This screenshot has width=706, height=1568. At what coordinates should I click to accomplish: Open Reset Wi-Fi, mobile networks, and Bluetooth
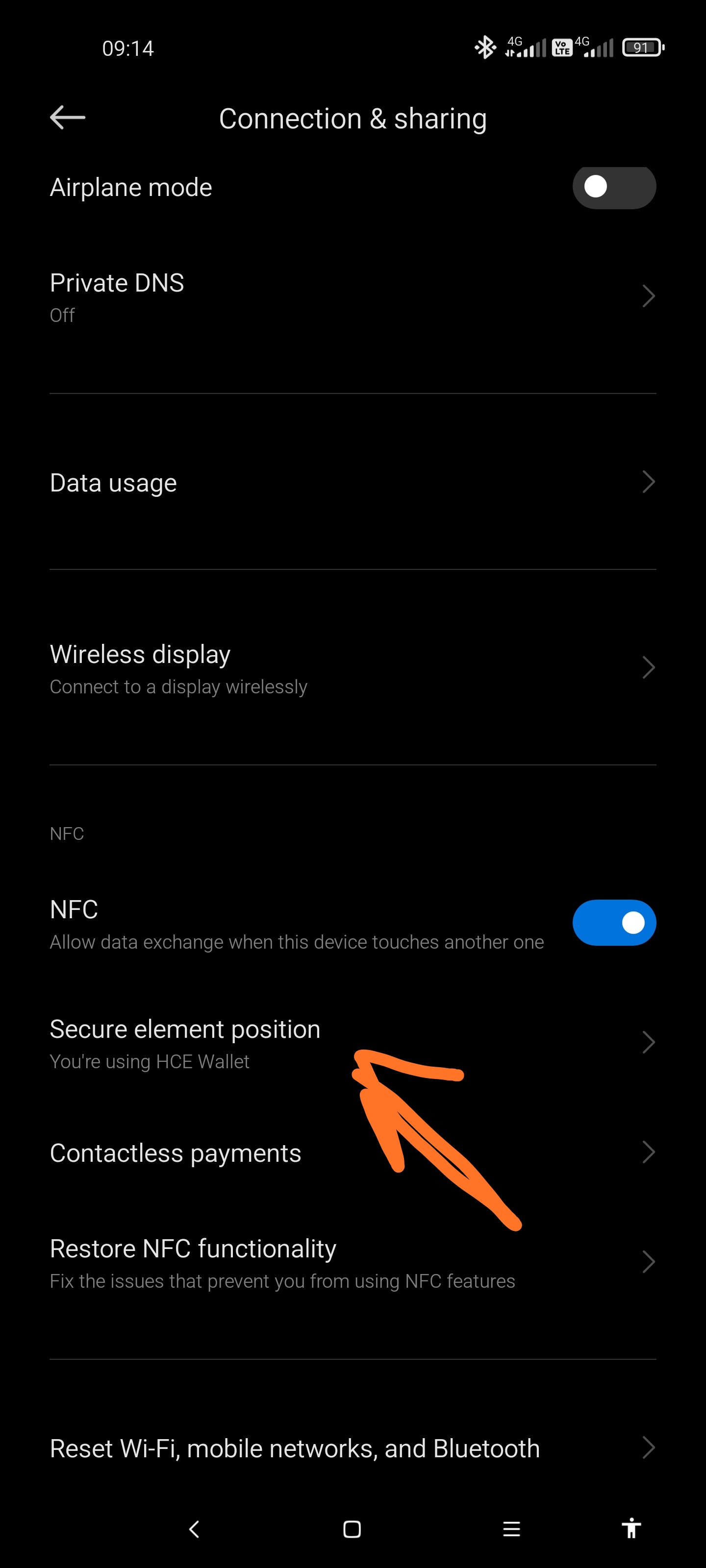pyautogui.click(x=353, y=1448)
